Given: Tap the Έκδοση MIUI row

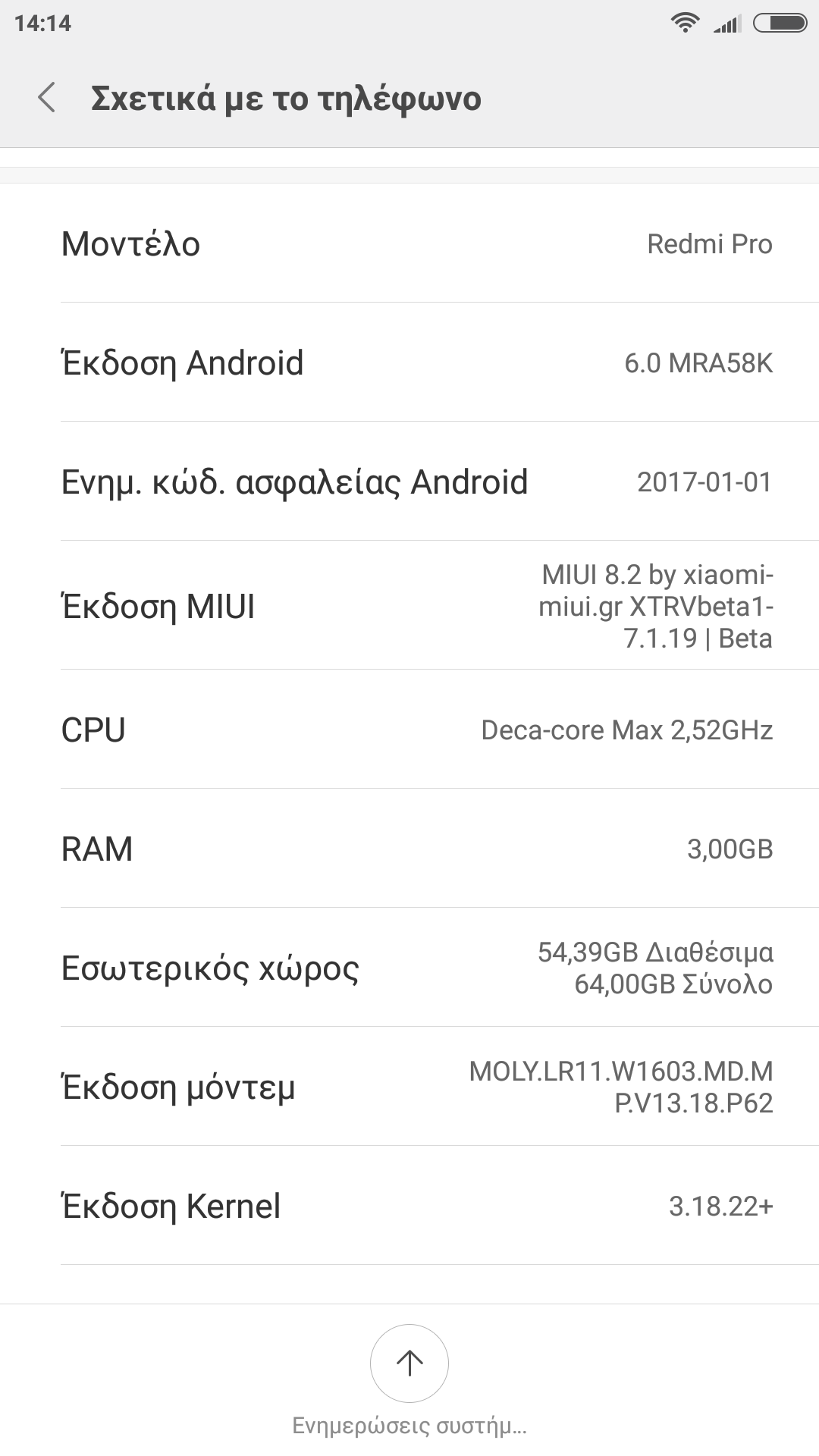Looking at the screenshot, I should (409, 606).
